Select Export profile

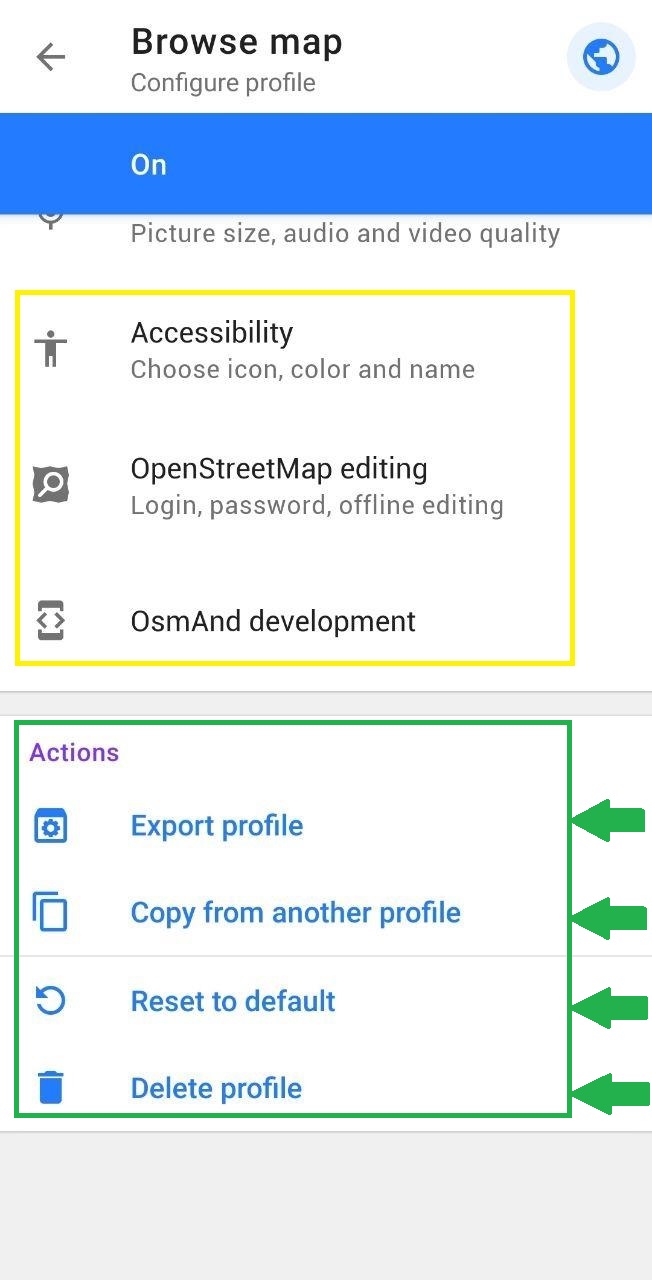click(217, 826)
